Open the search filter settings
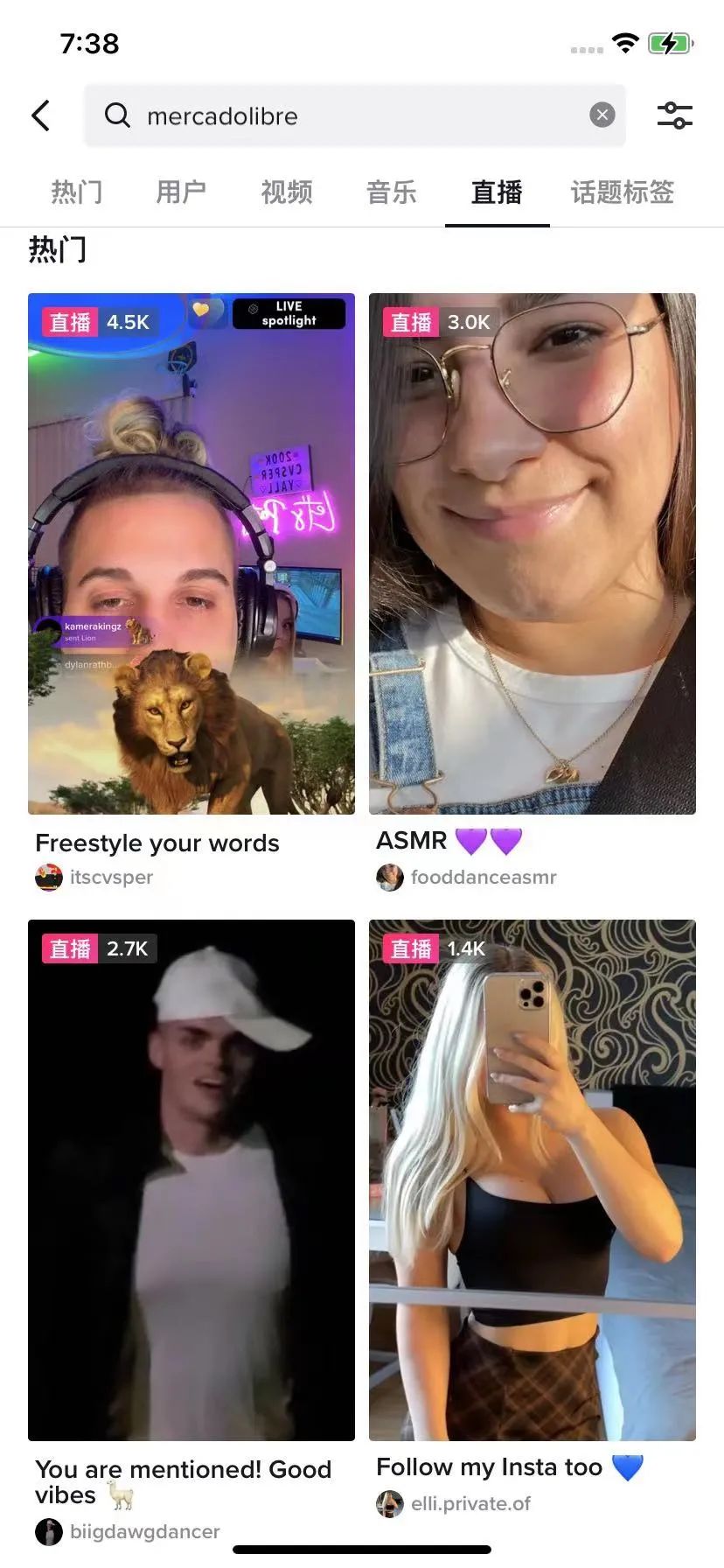Viewport: 724px width, 1568px height. pyautogui.click(x=674, y=115)
